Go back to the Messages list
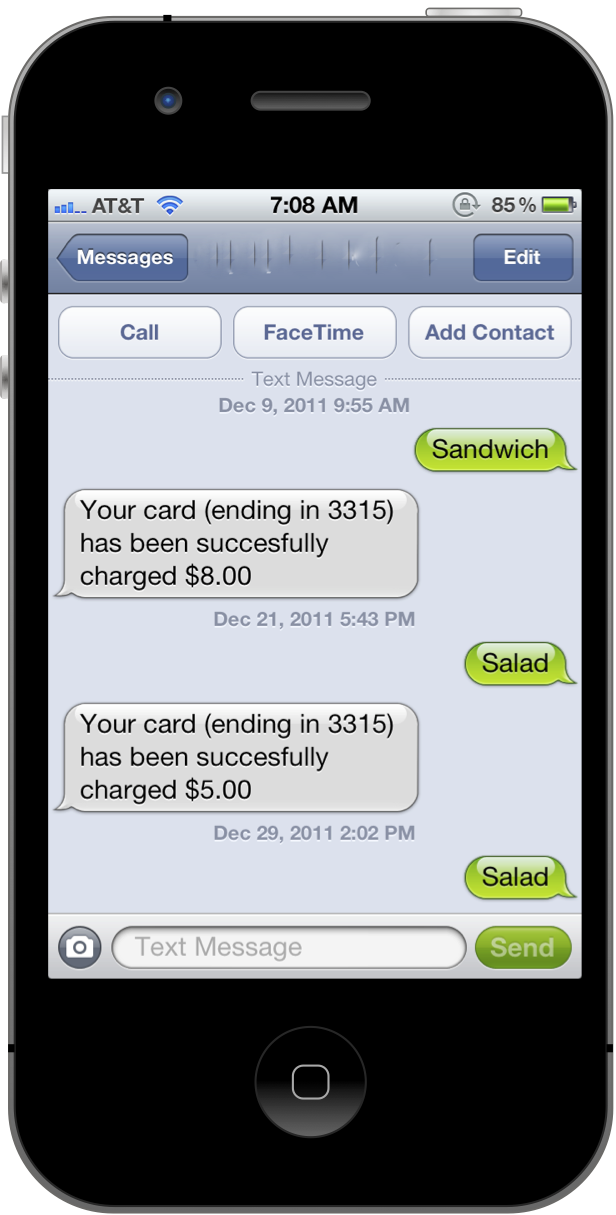 [123, 258]
